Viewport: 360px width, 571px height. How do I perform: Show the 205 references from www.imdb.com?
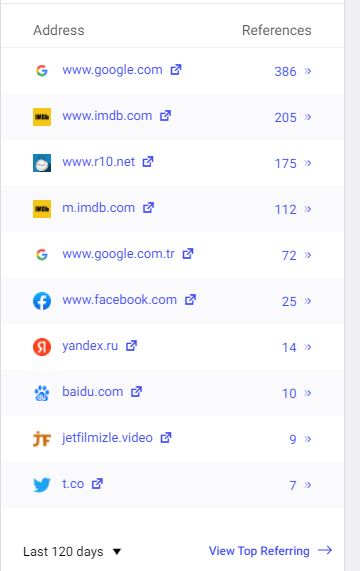(x=293, y=117)
